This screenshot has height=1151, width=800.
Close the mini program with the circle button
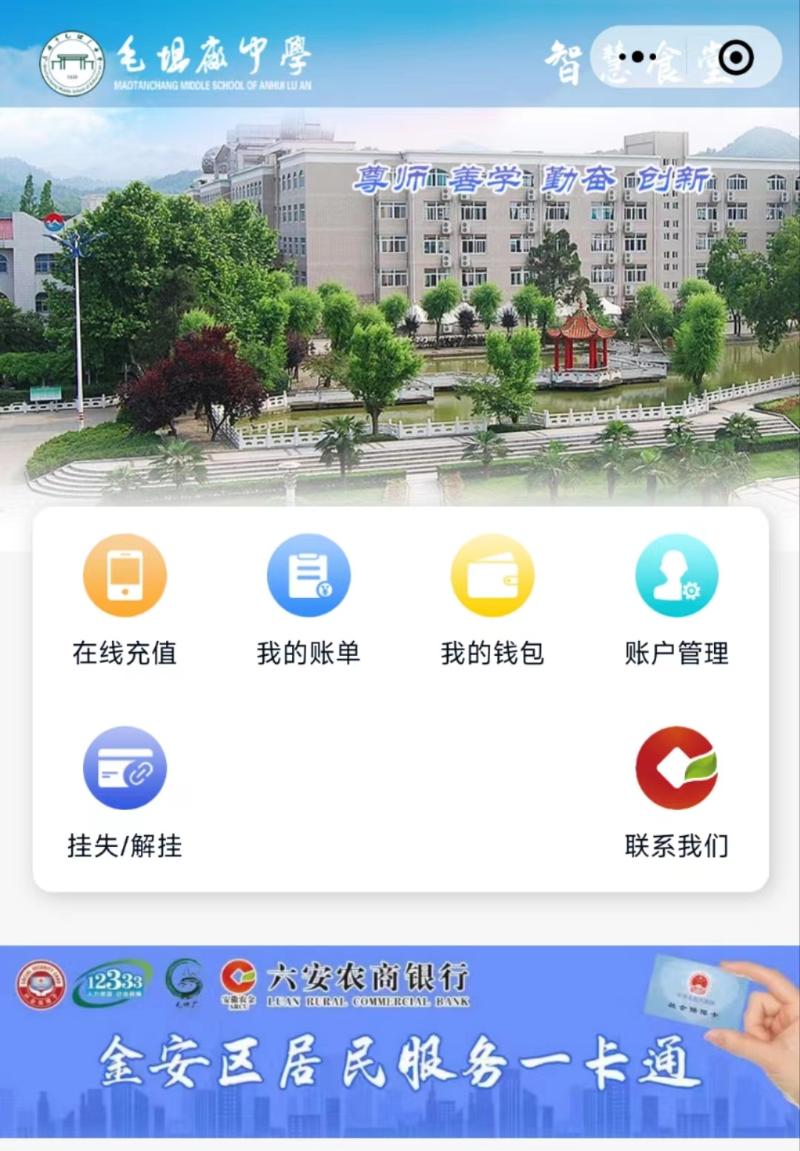click(736, 57)
